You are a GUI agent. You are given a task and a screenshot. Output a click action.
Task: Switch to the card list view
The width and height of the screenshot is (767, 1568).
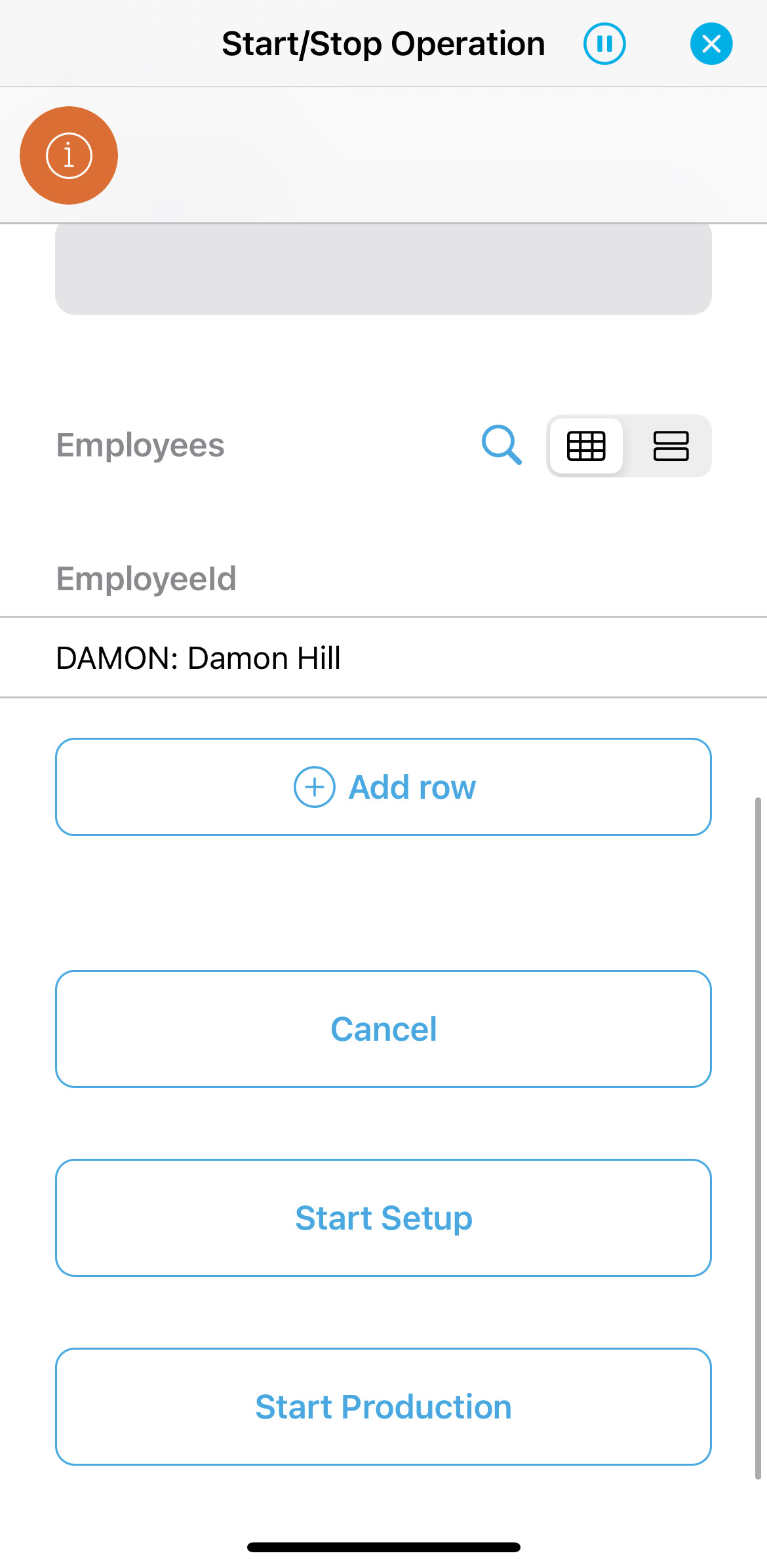pyautogui.click(x=671, y=446)
